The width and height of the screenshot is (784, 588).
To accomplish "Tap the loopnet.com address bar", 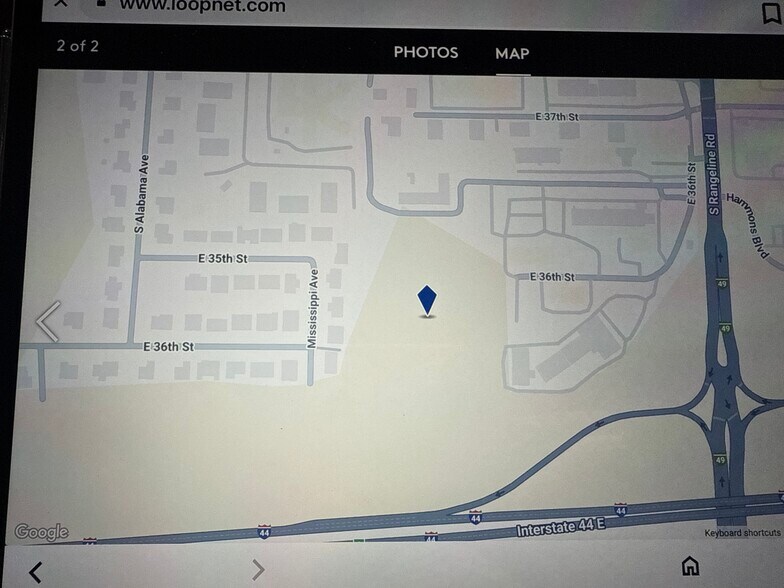I will click(200, 6).
